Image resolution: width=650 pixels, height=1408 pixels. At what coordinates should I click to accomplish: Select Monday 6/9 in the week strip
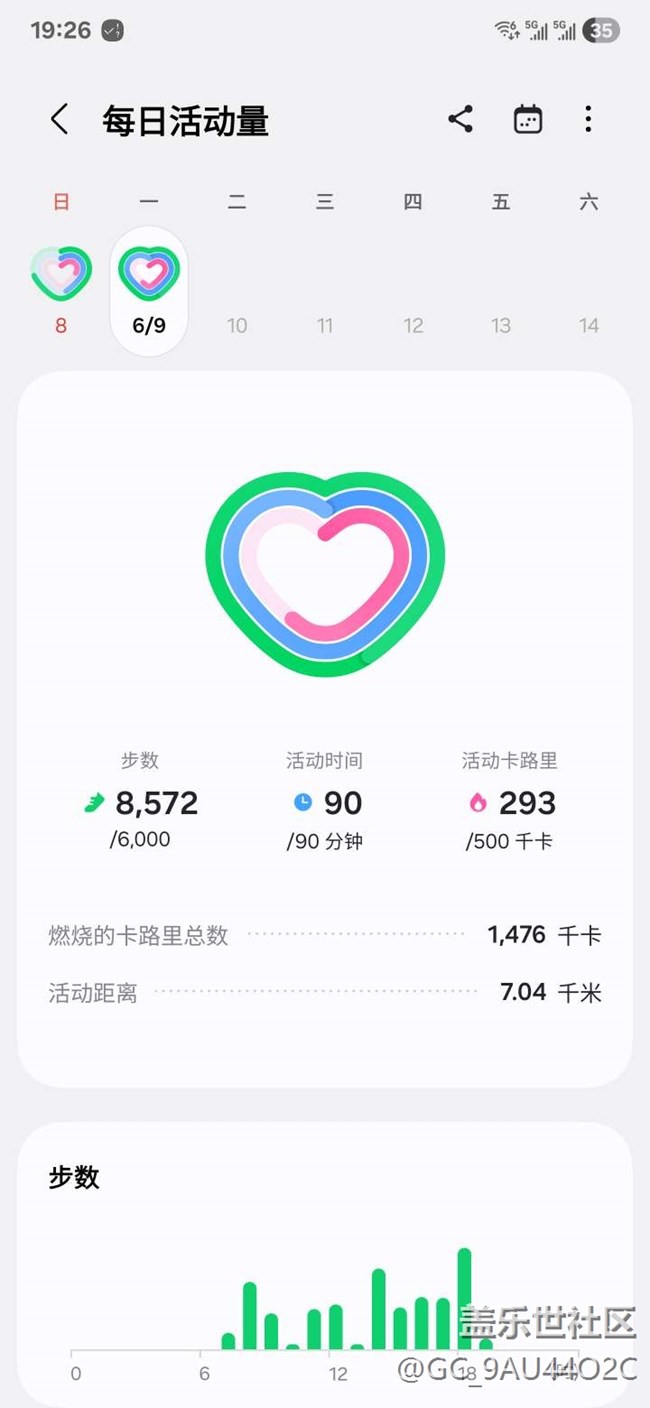(149, 290)
